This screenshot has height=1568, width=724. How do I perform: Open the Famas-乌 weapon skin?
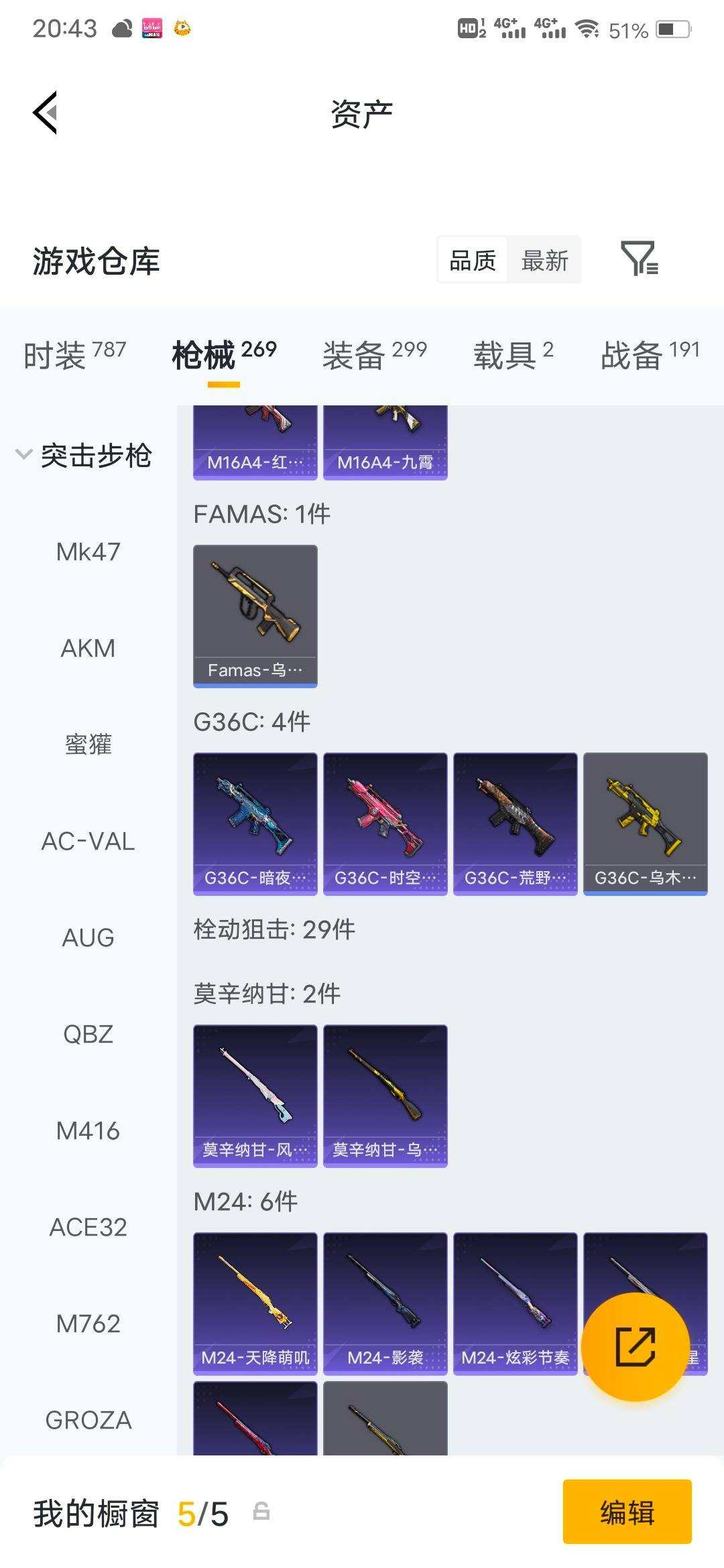click(255, 615)
